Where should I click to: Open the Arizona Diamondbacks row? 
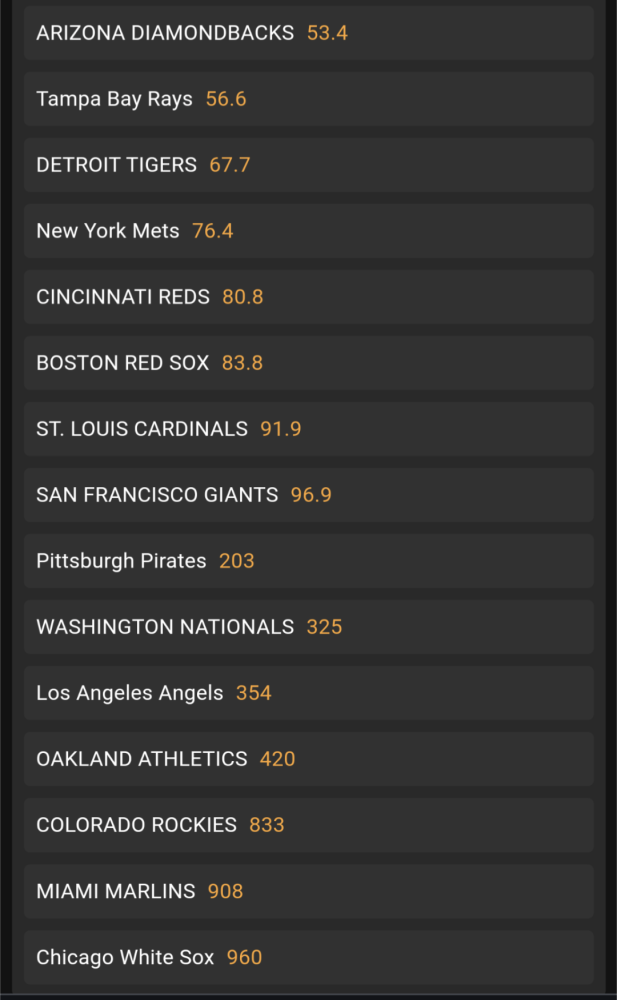coord(309,33)
